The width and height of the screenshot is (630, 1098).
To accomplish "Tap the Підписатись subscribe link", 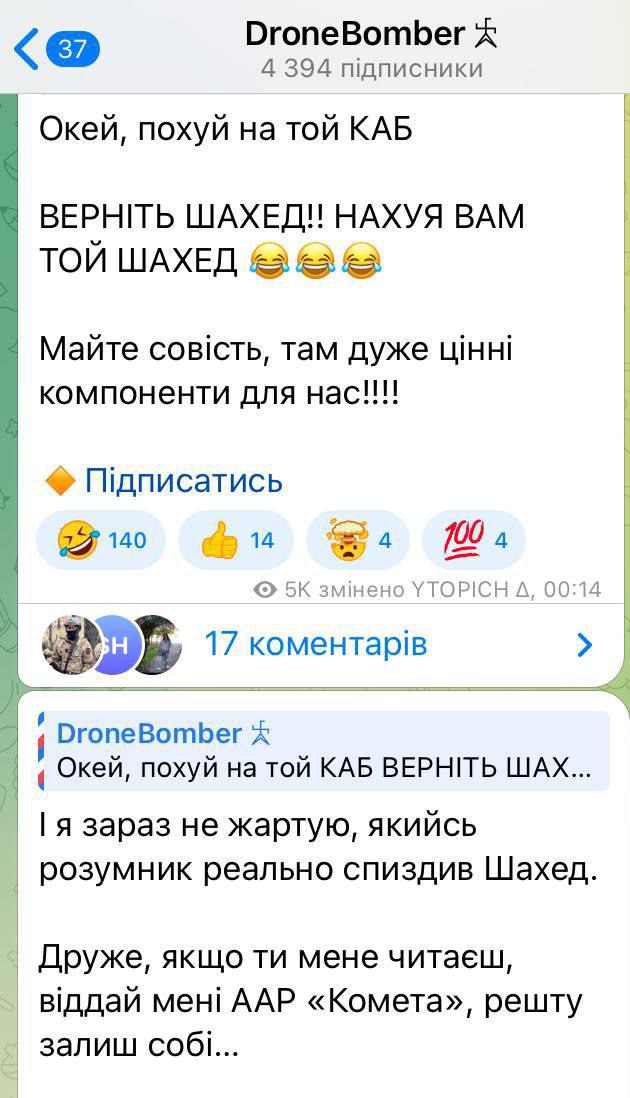I will pos(183,481).
